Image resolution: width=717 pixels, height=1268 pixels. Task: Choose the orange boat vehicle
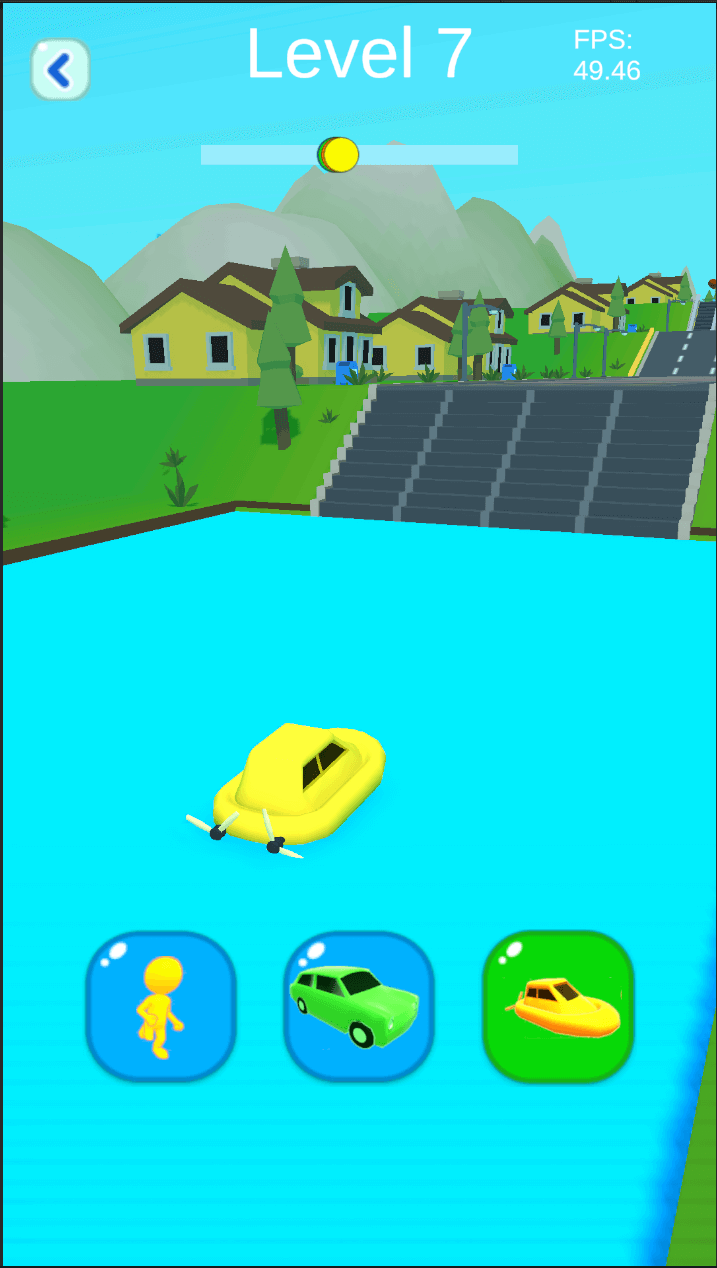coord(558,1006)
